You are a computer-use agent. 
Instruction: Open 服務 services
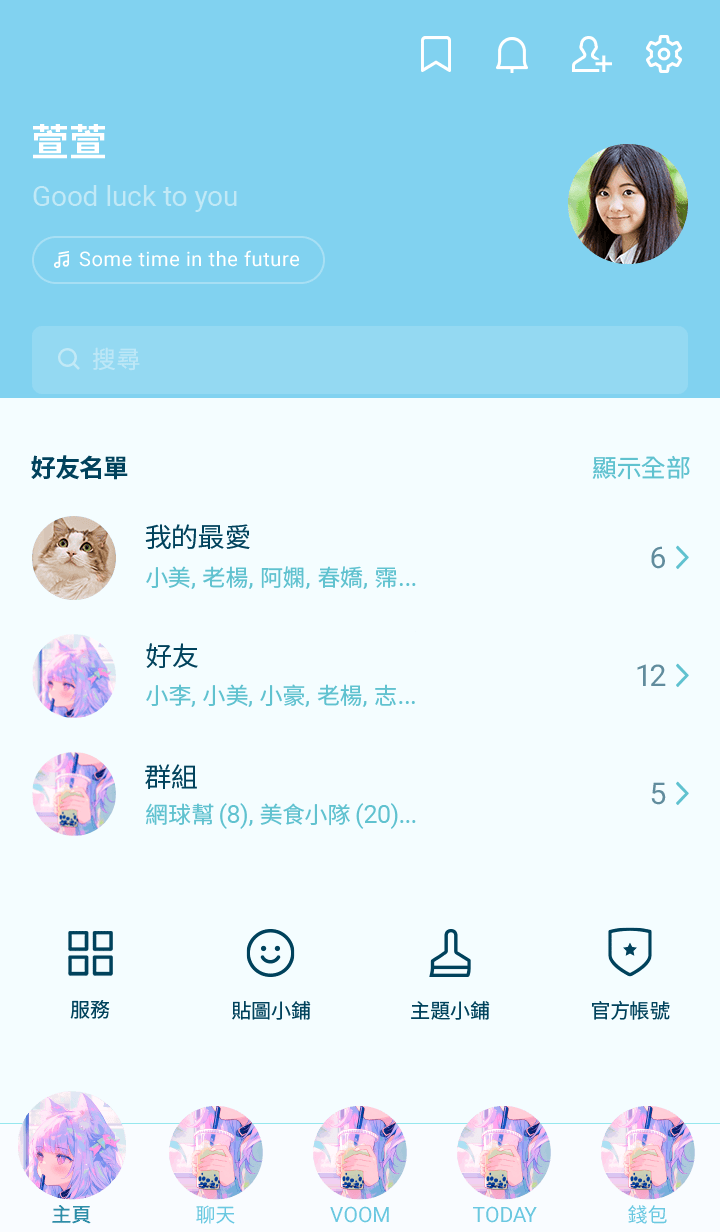coord(90,974)
